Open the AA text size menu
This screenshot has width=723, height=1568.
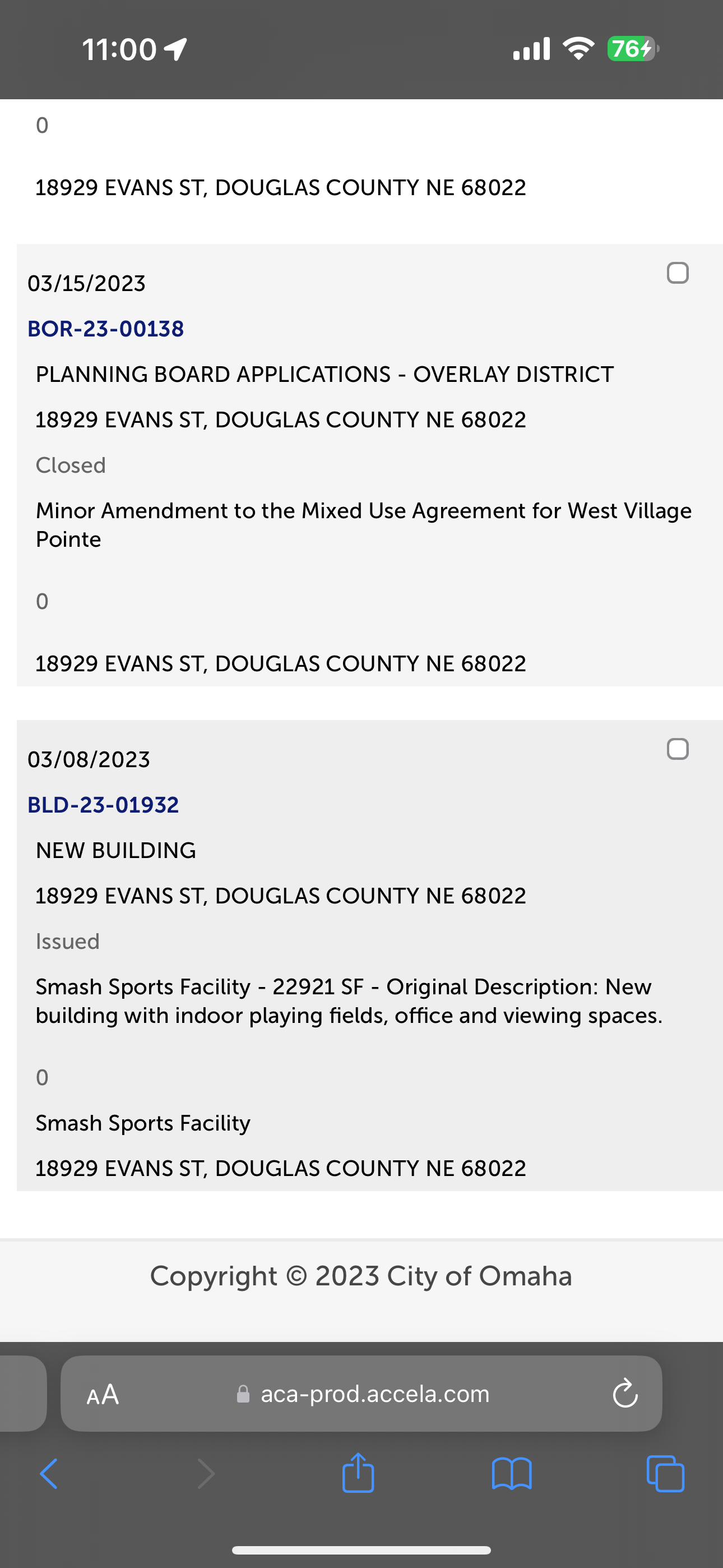[103, 1395]
